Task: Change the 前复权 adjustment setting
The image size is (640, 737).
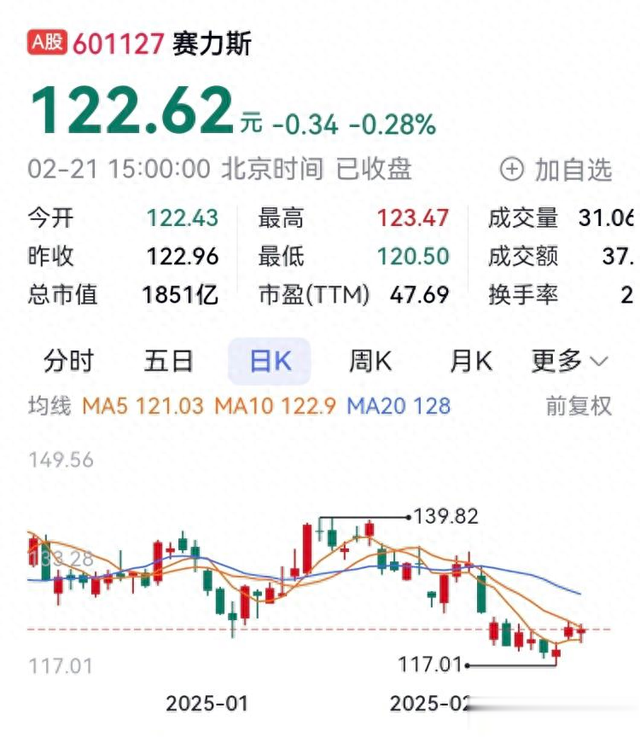Action: [x=579, y=406]
